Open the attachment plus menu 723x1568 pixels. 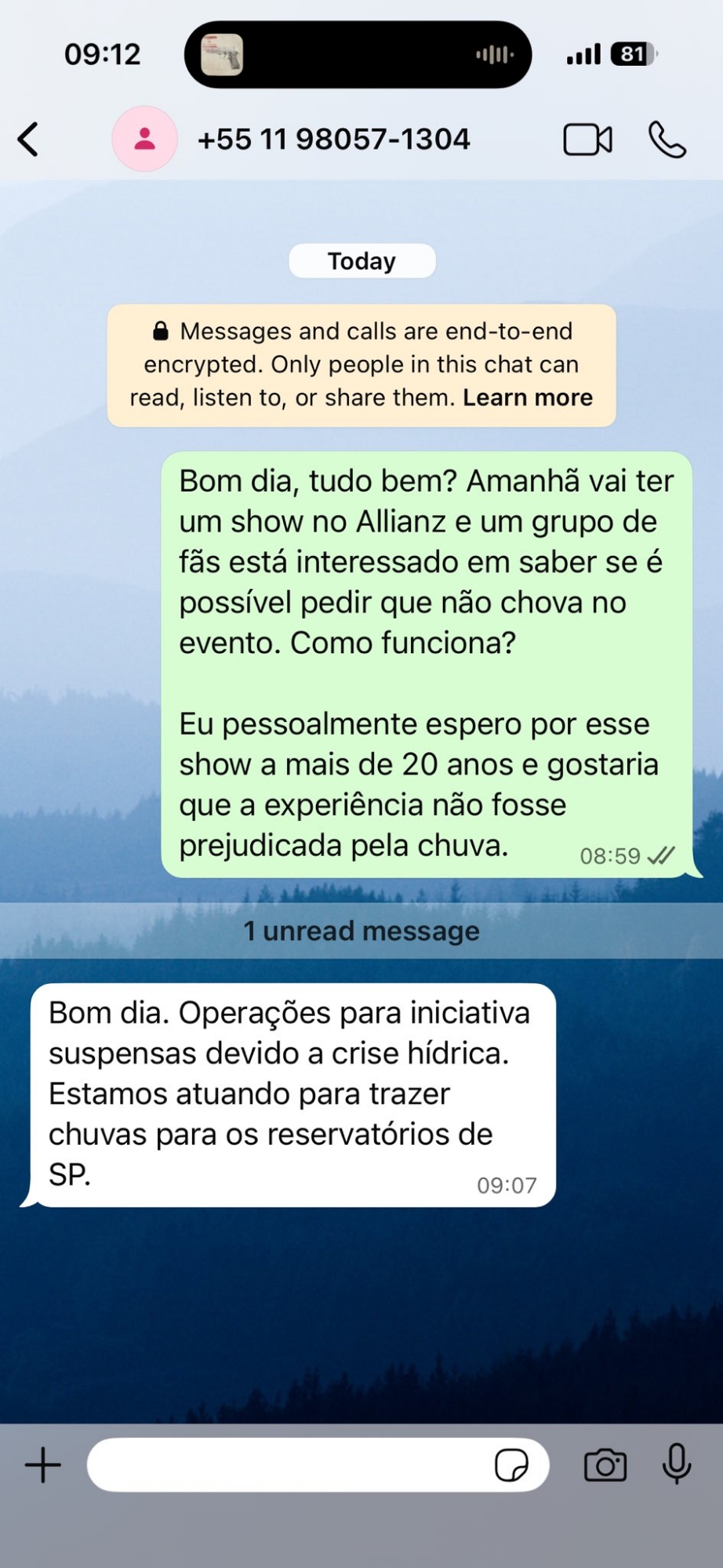click(43, 1465)
